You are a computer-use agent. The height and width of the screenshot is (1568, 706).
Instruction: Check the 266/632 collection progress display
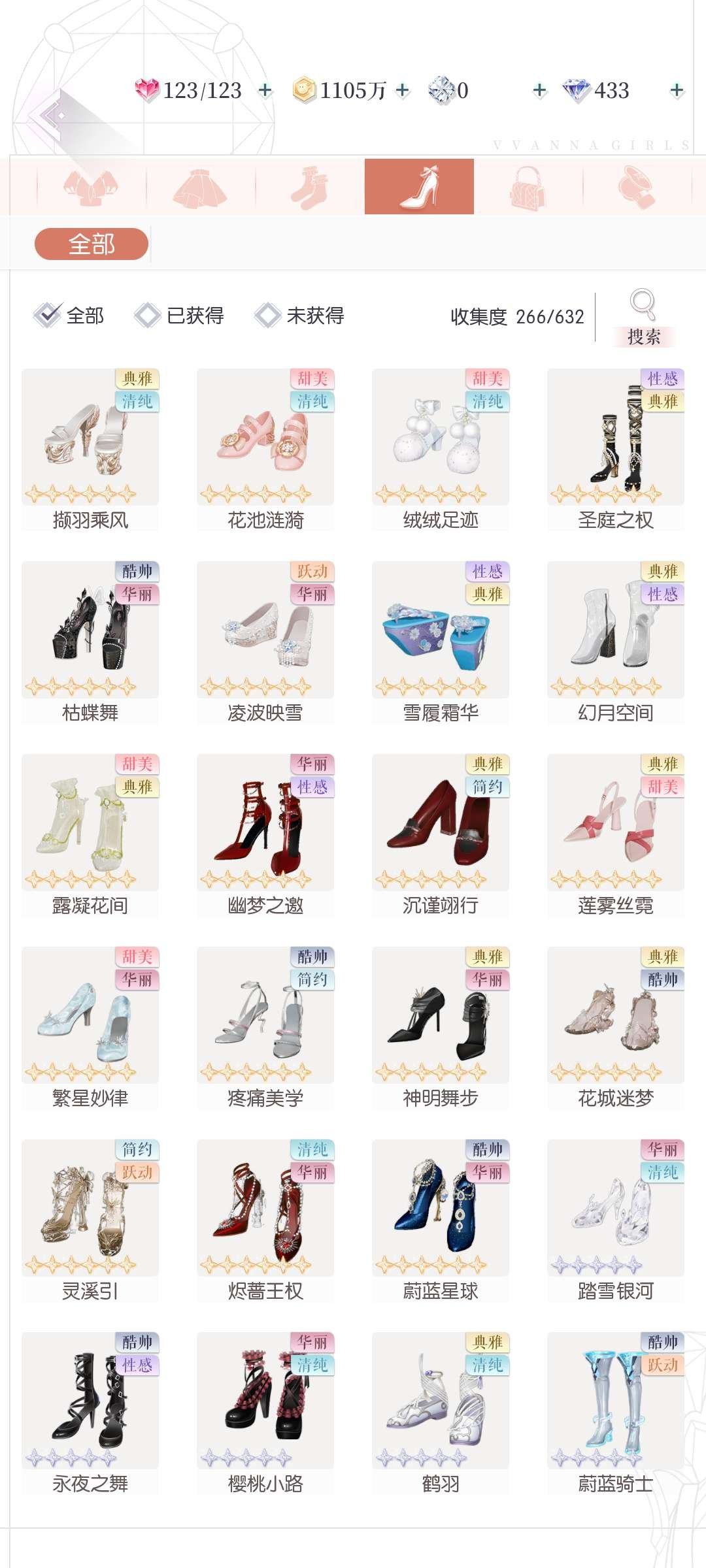(x=516, y=316)
